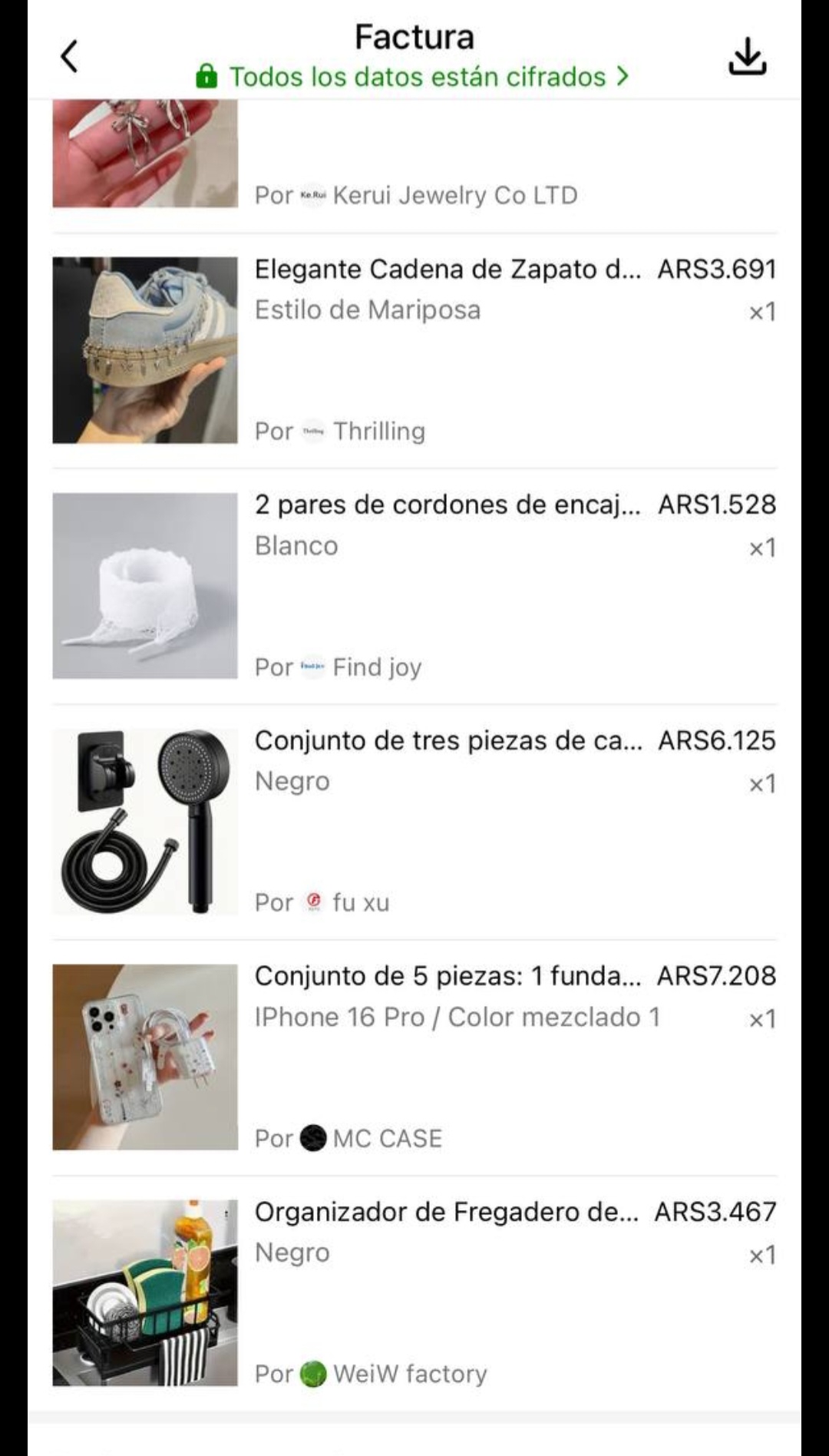Screen dimensions: 829x1456
Task: Open the Find joy seller page
Action: click(376, 667)
